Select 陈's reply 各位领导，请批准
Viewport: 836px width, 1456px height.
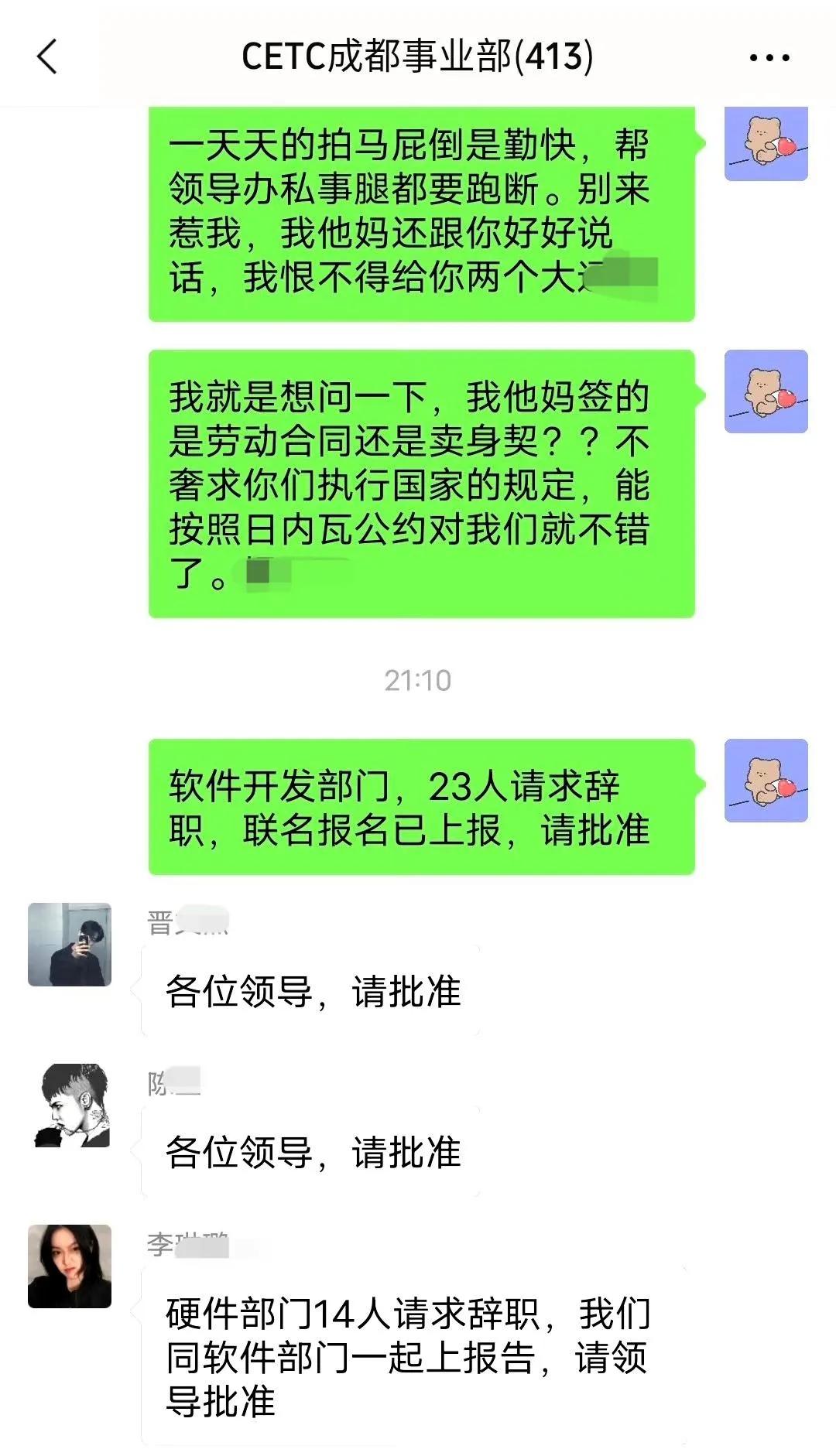pos(310,1153)
